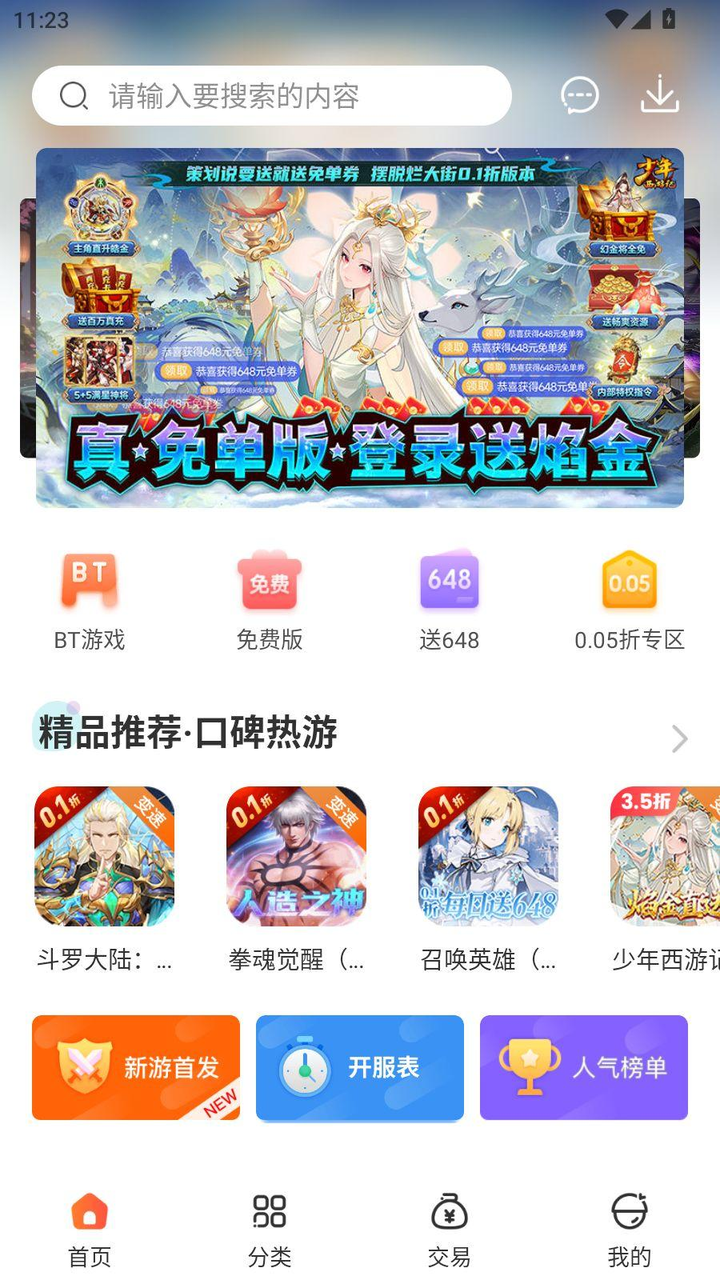Switch to the 分类 tab

point(269,1230)
